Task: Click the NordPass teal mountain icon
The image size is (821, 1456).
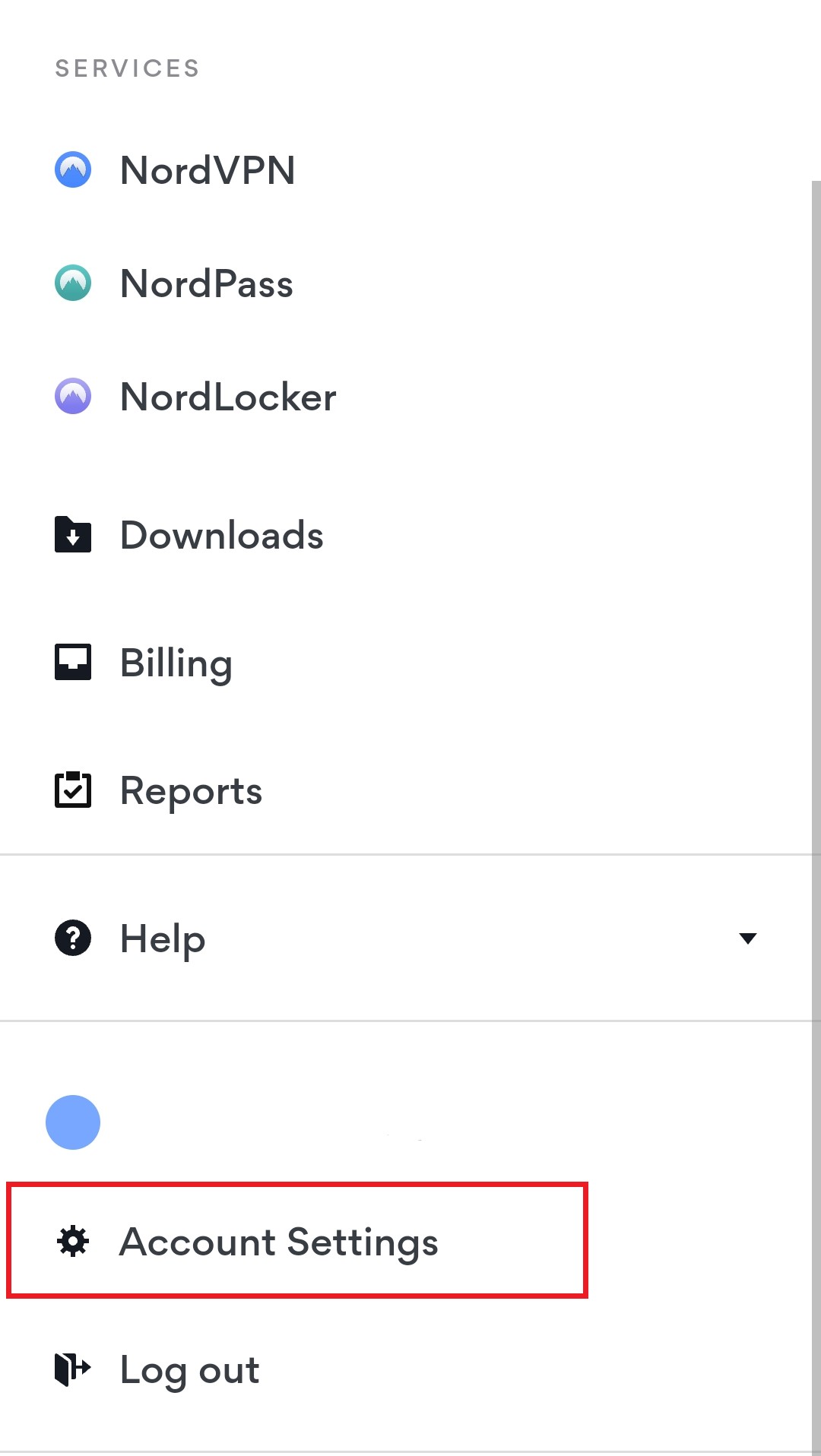Action: (73, 283)
